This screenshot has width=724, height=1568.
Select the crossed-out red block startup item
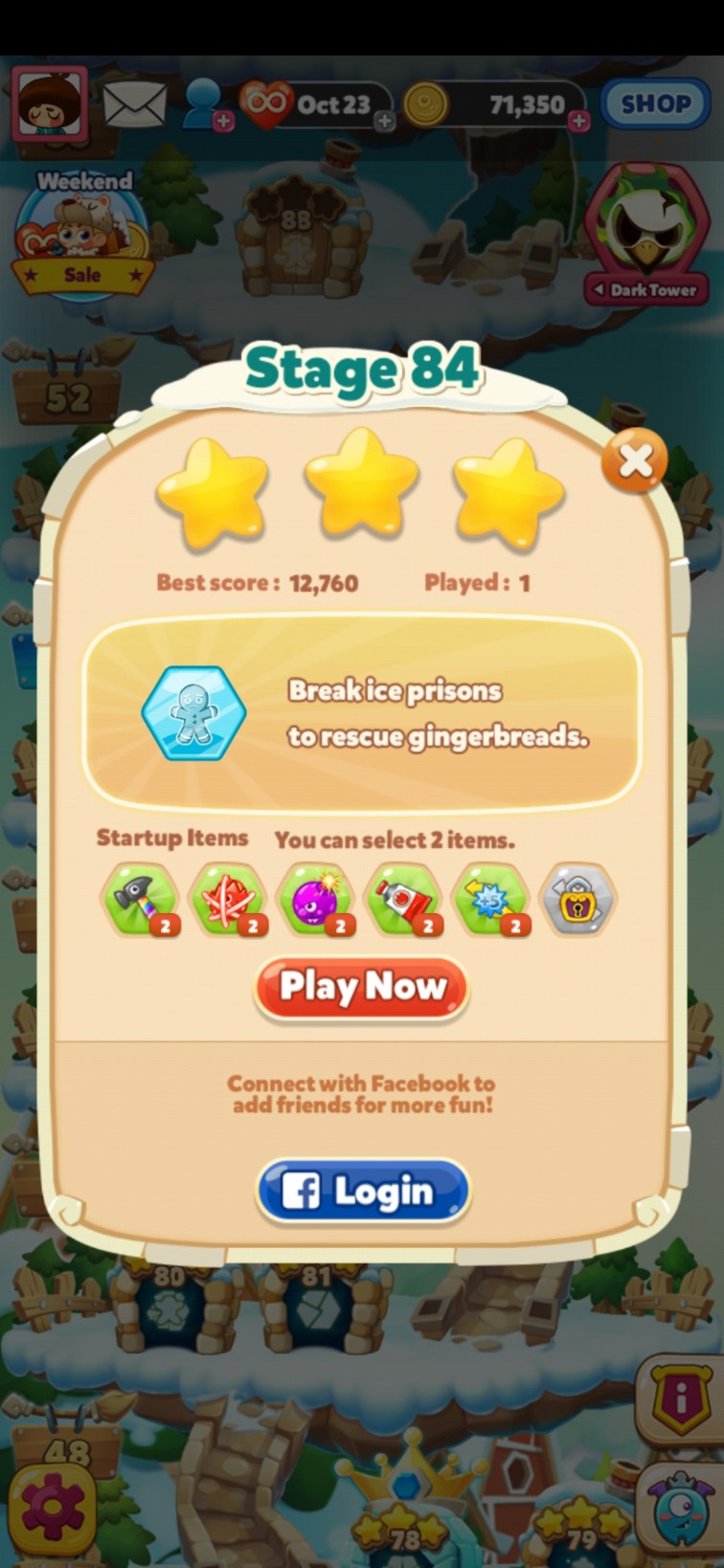(x=228, y=899)
